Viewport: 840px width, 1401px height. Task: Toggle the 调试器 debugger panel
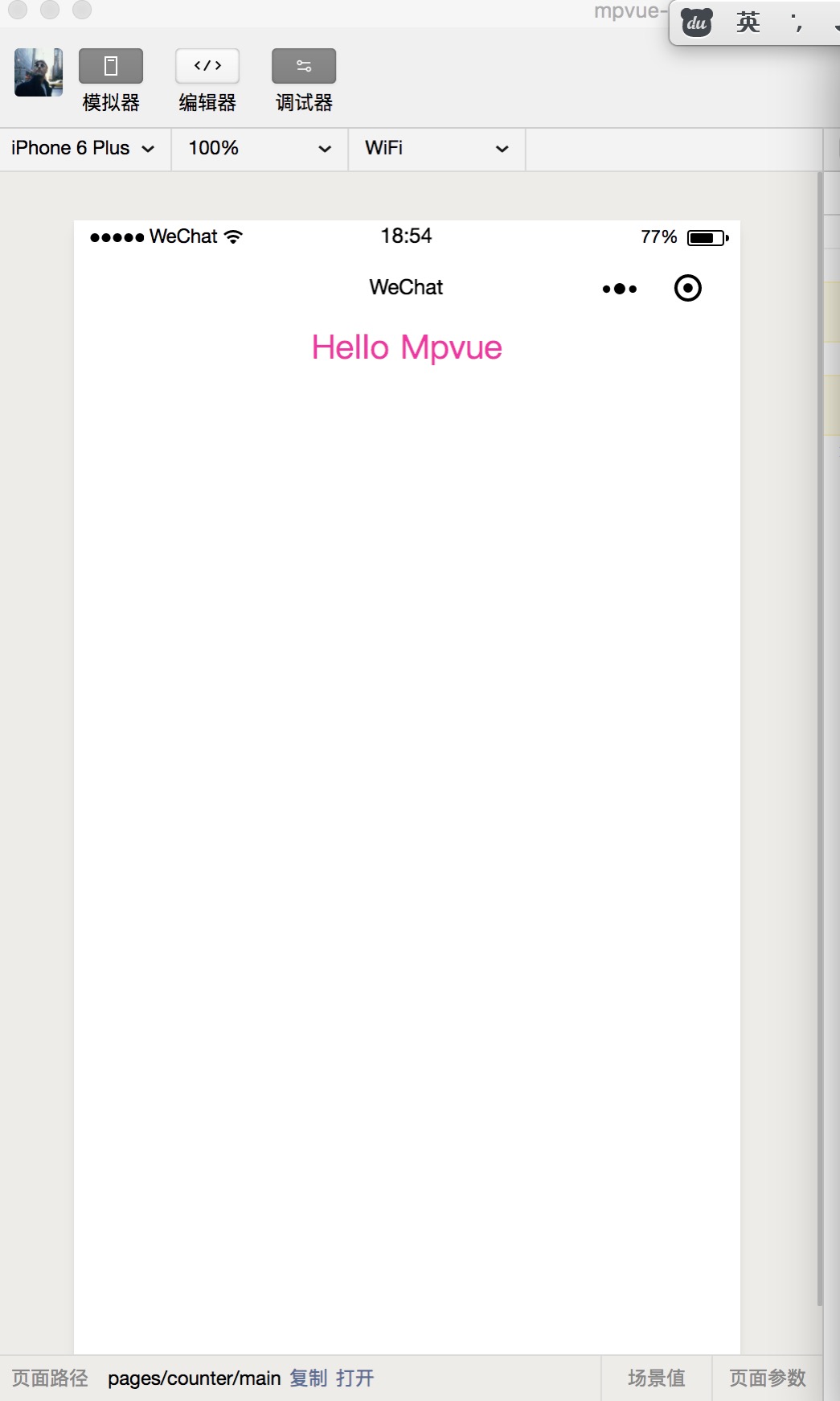click(x=304, y=67)
